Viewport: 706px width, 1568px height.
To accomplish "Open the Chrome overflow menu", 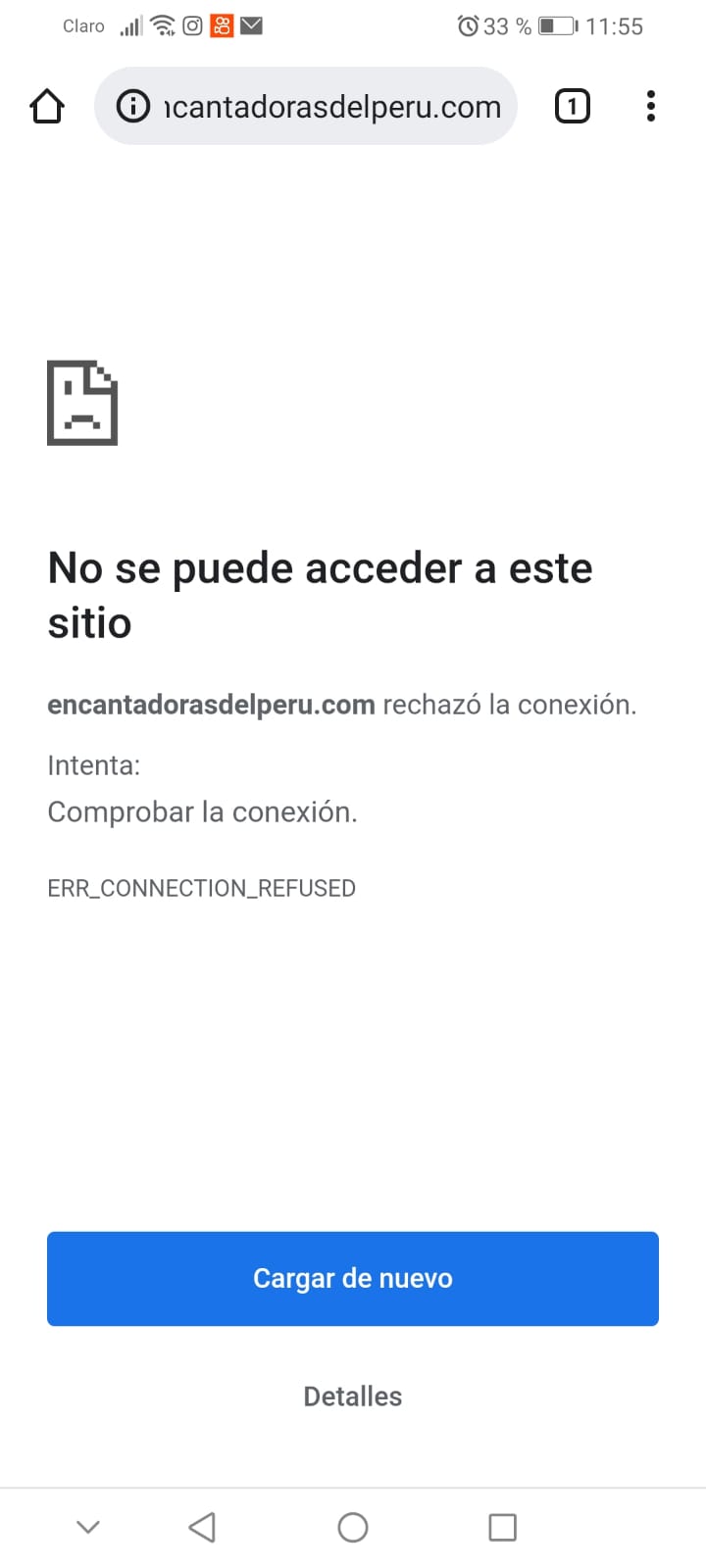I will tap(650, 106).
